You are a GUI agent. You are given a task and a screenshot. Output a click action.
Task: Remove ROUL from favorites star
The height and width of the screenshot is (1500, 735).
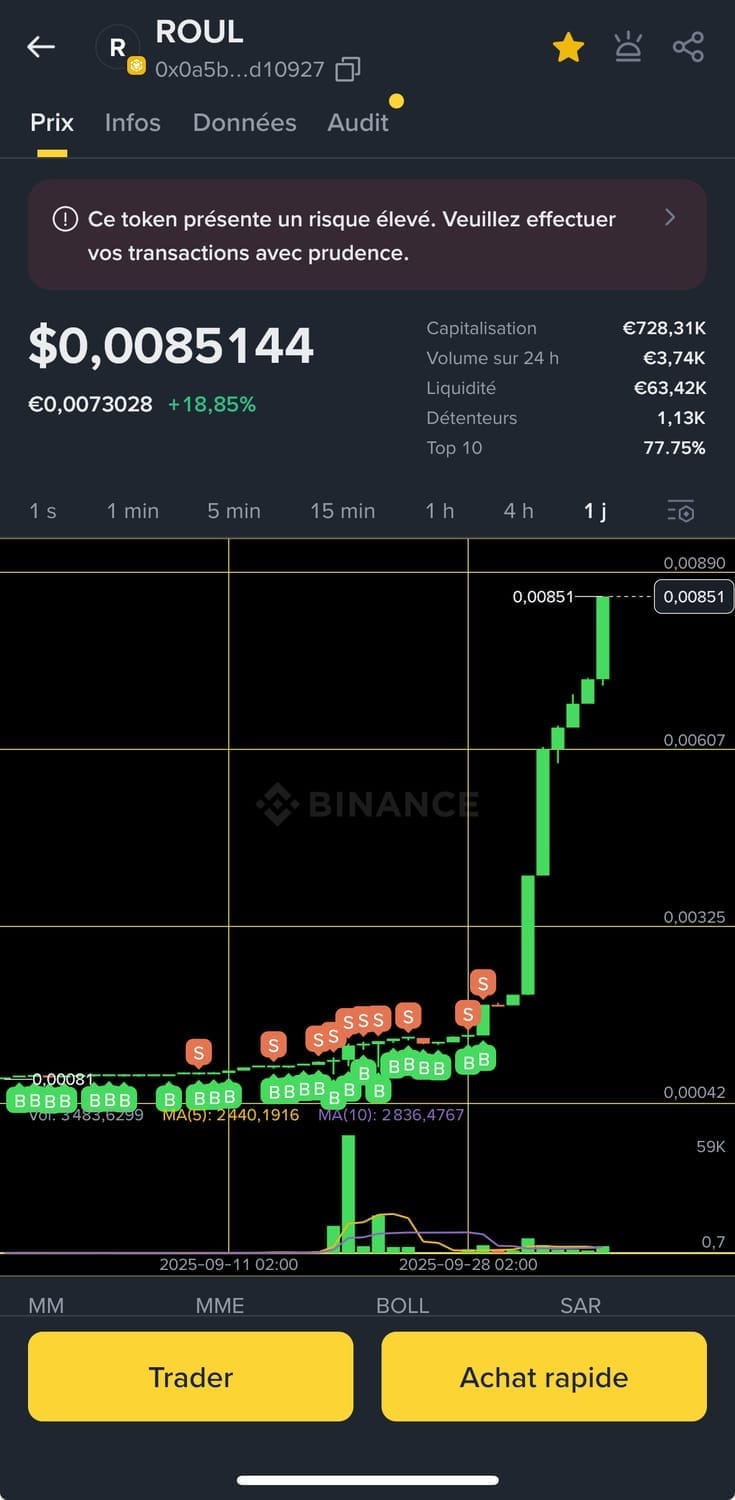568,47
